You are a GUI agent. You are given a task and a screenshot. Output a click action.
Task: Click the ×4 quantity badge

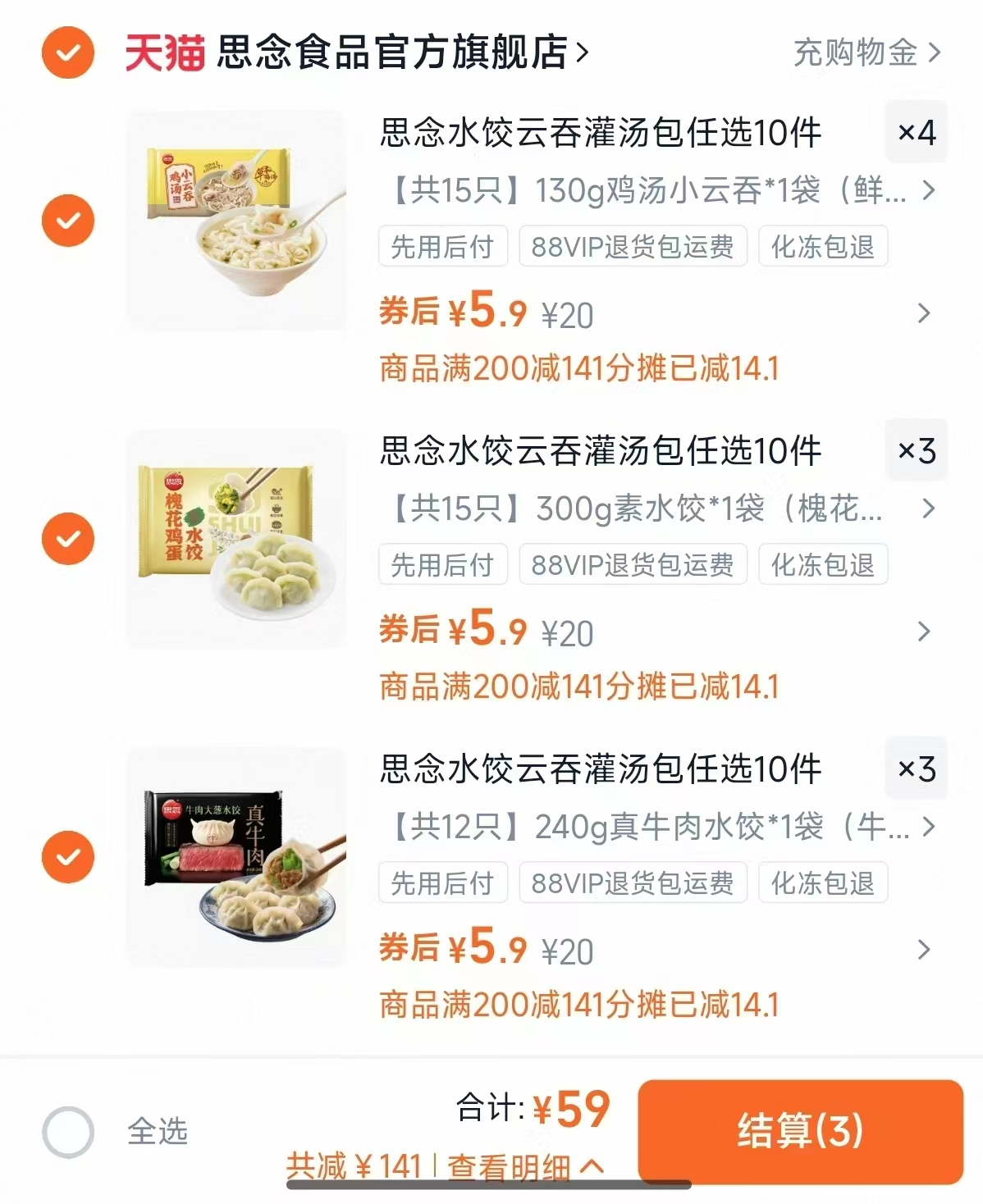click(x=916, y=132)
